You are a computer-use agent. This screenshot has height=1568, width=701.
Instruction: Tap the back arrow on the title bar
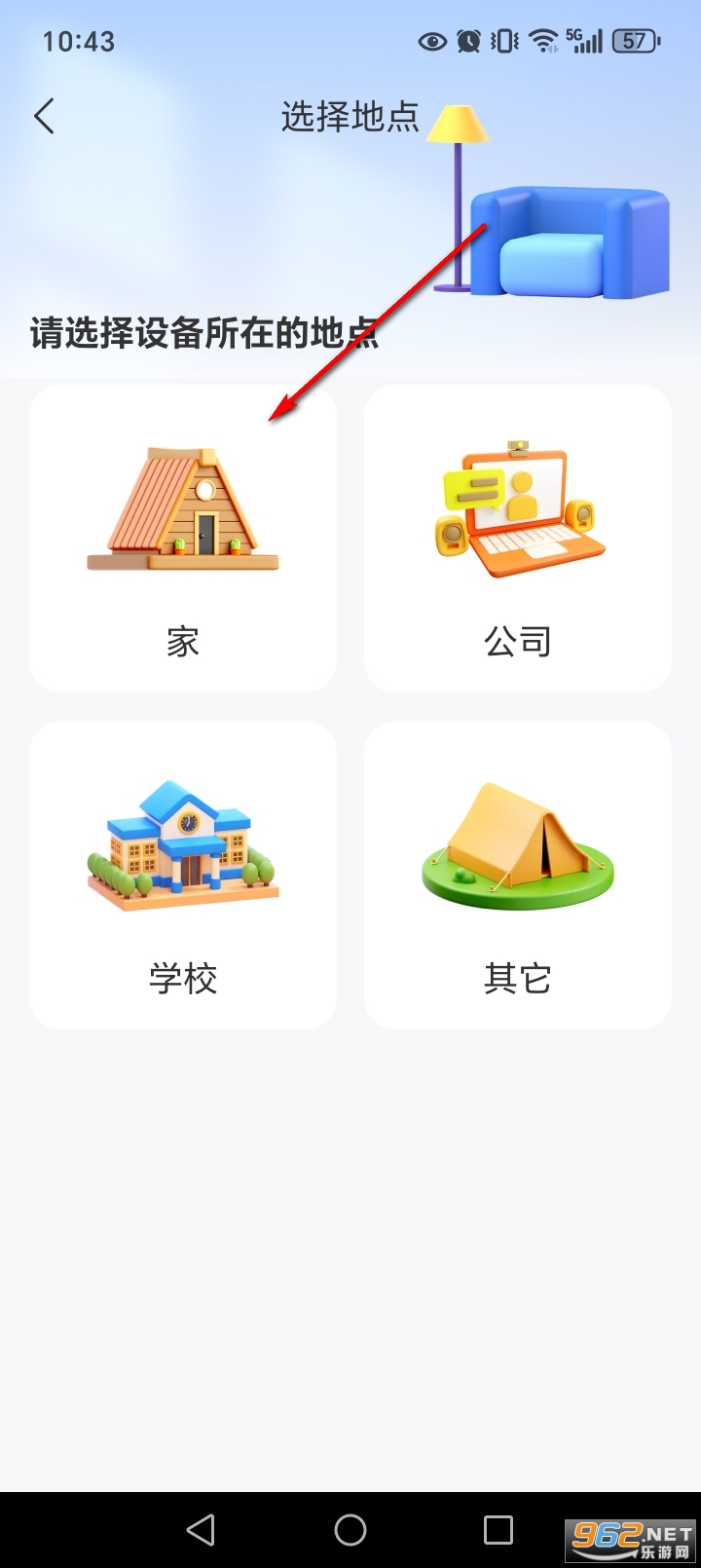(44, 115)
